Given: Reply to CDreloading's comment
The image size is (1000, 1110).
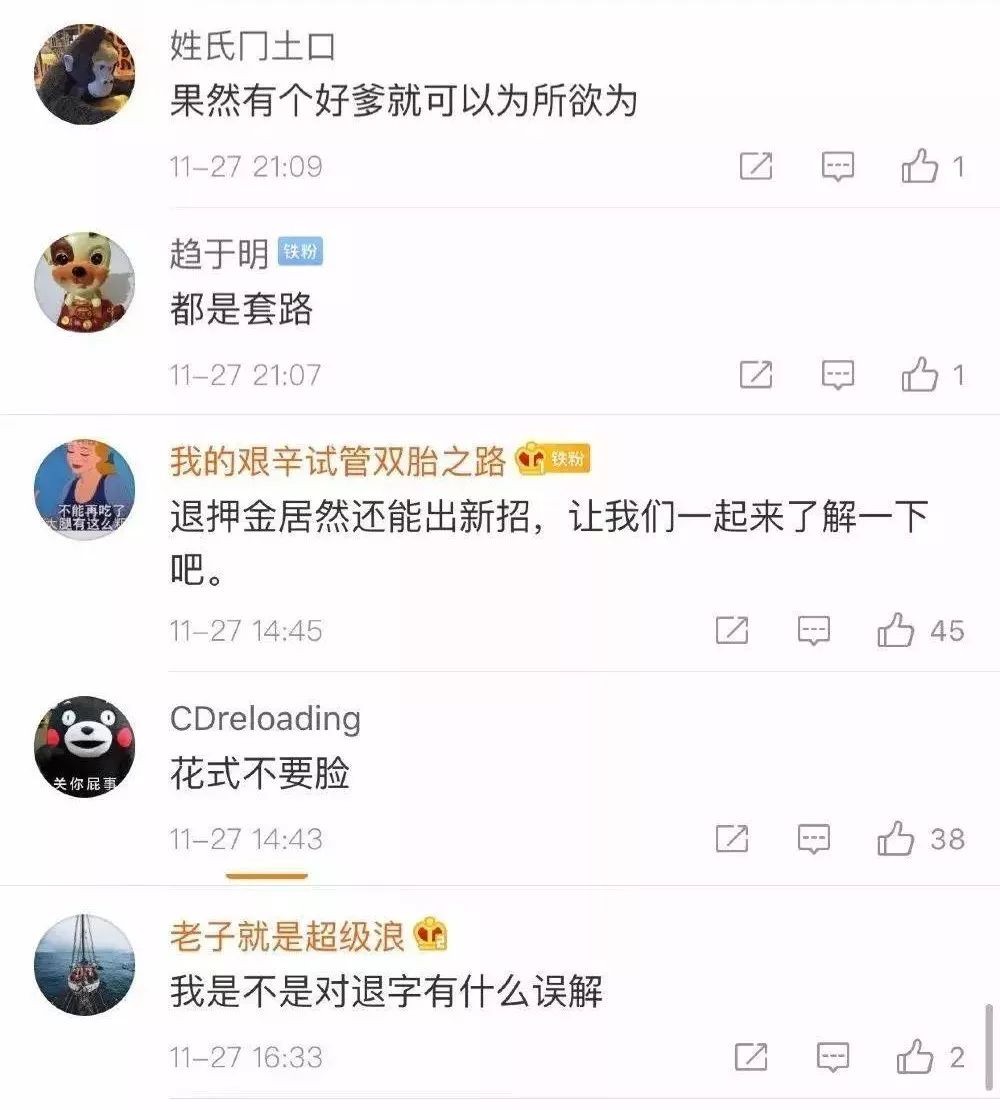Looking at the screenshot, I should [814, 839].
